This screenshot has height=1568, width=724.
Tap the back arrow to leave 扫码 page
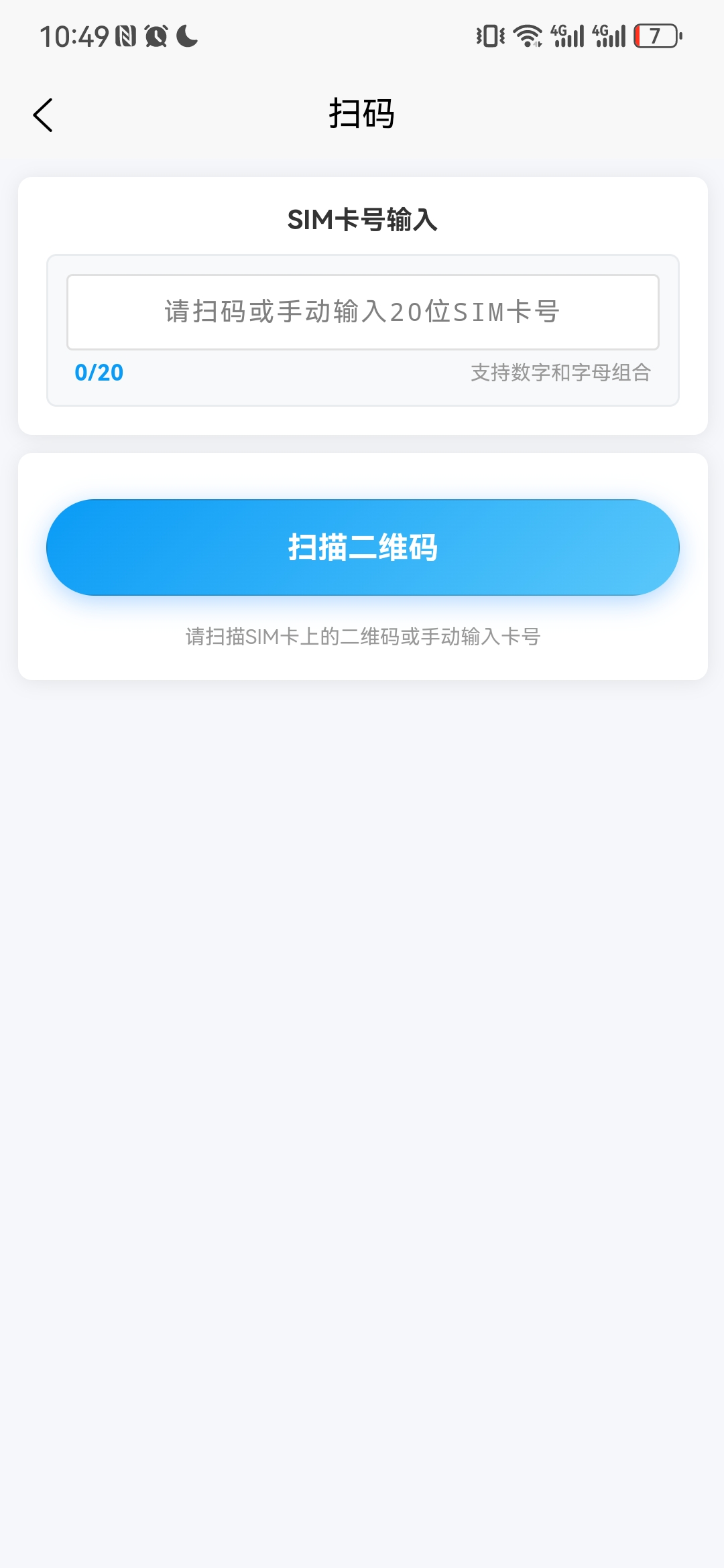point(43,114)
